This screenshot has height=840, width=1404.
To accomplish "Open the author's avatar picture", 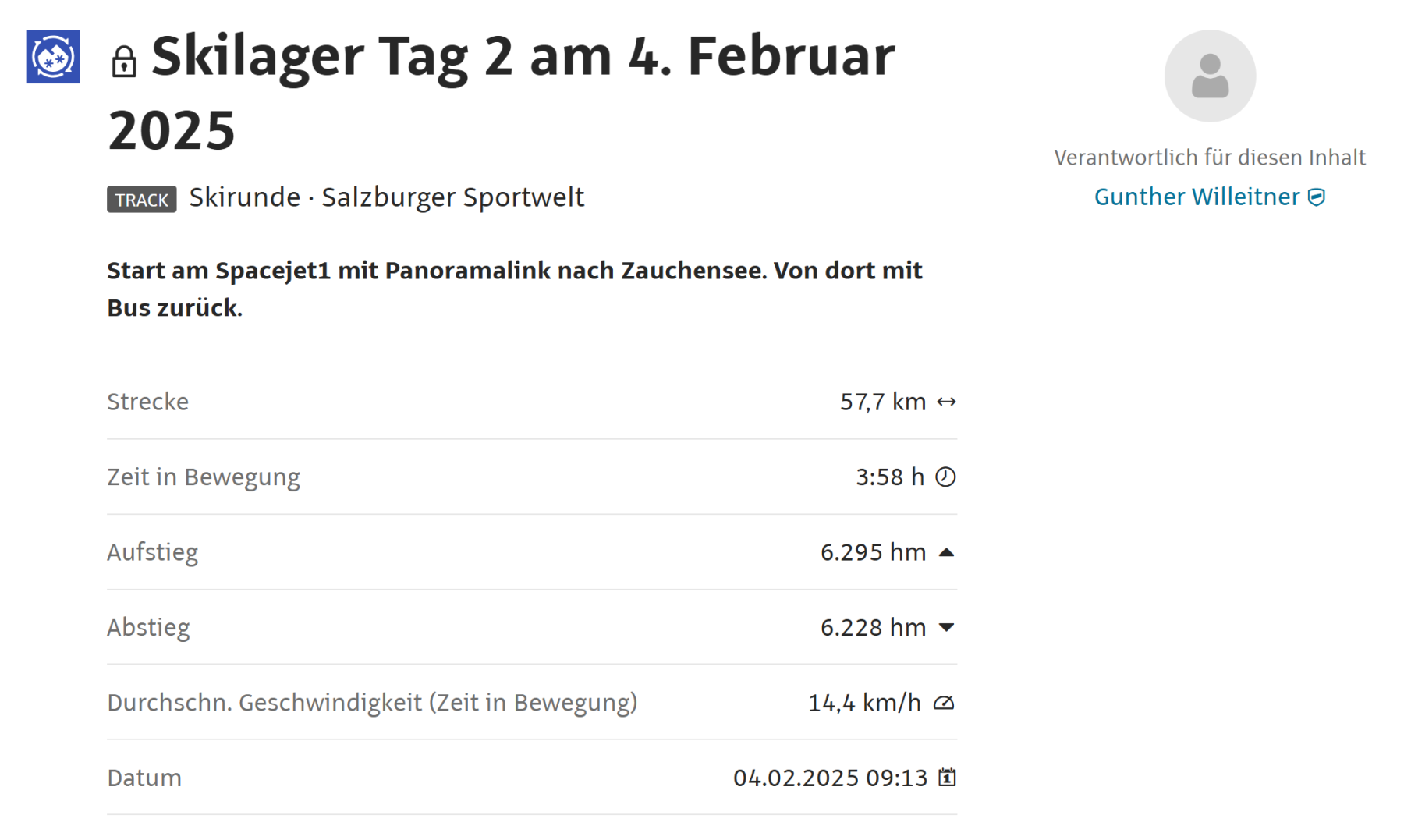I will (1210, 76).
